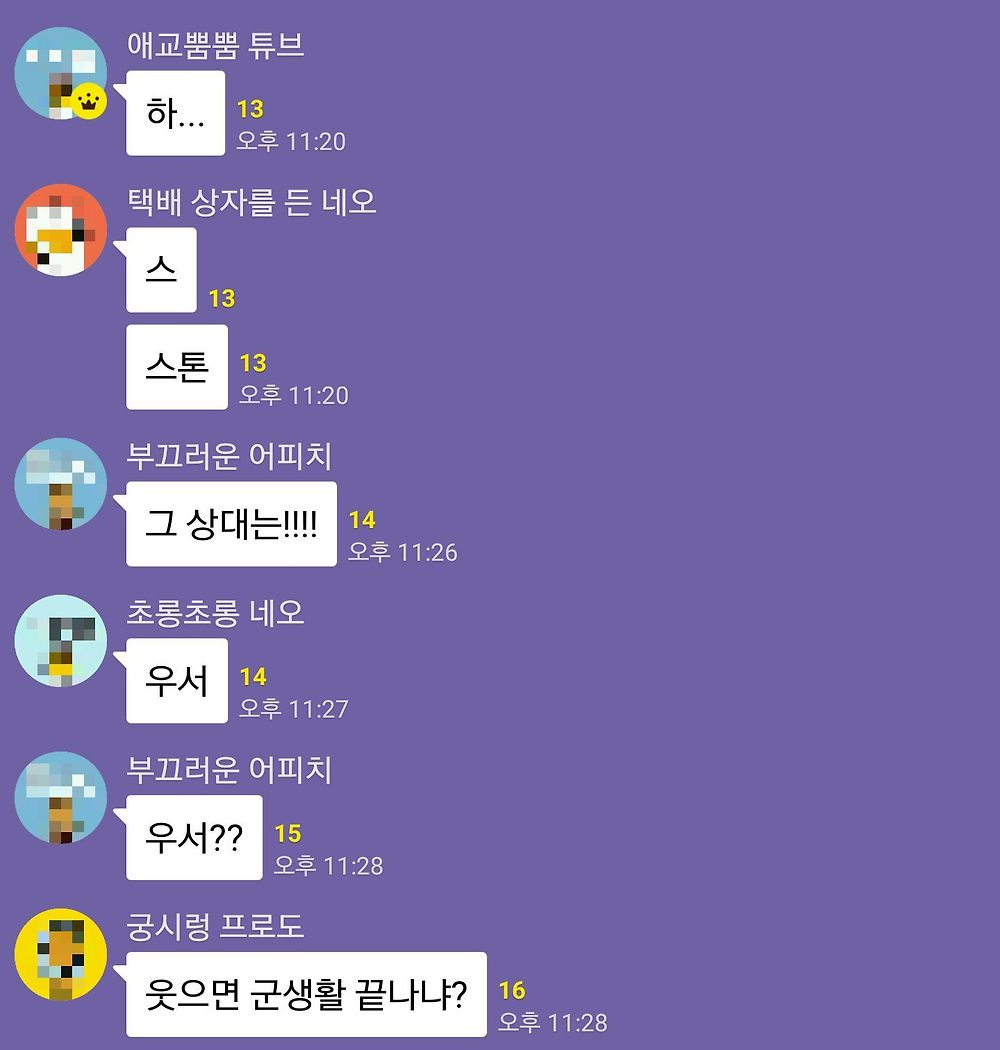View 궁시렁 프로도's profile picture

60,954
